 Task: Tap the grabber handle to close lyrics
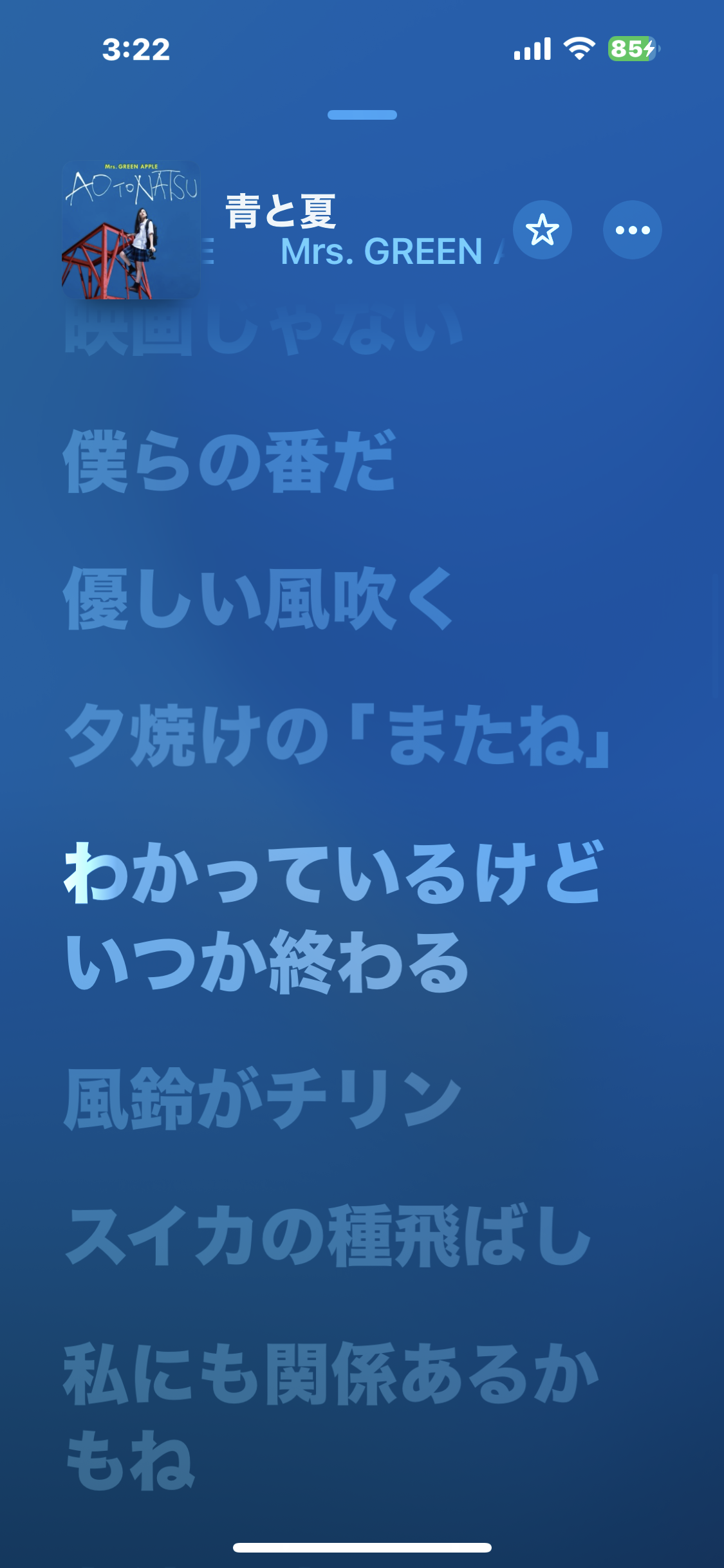362,115
